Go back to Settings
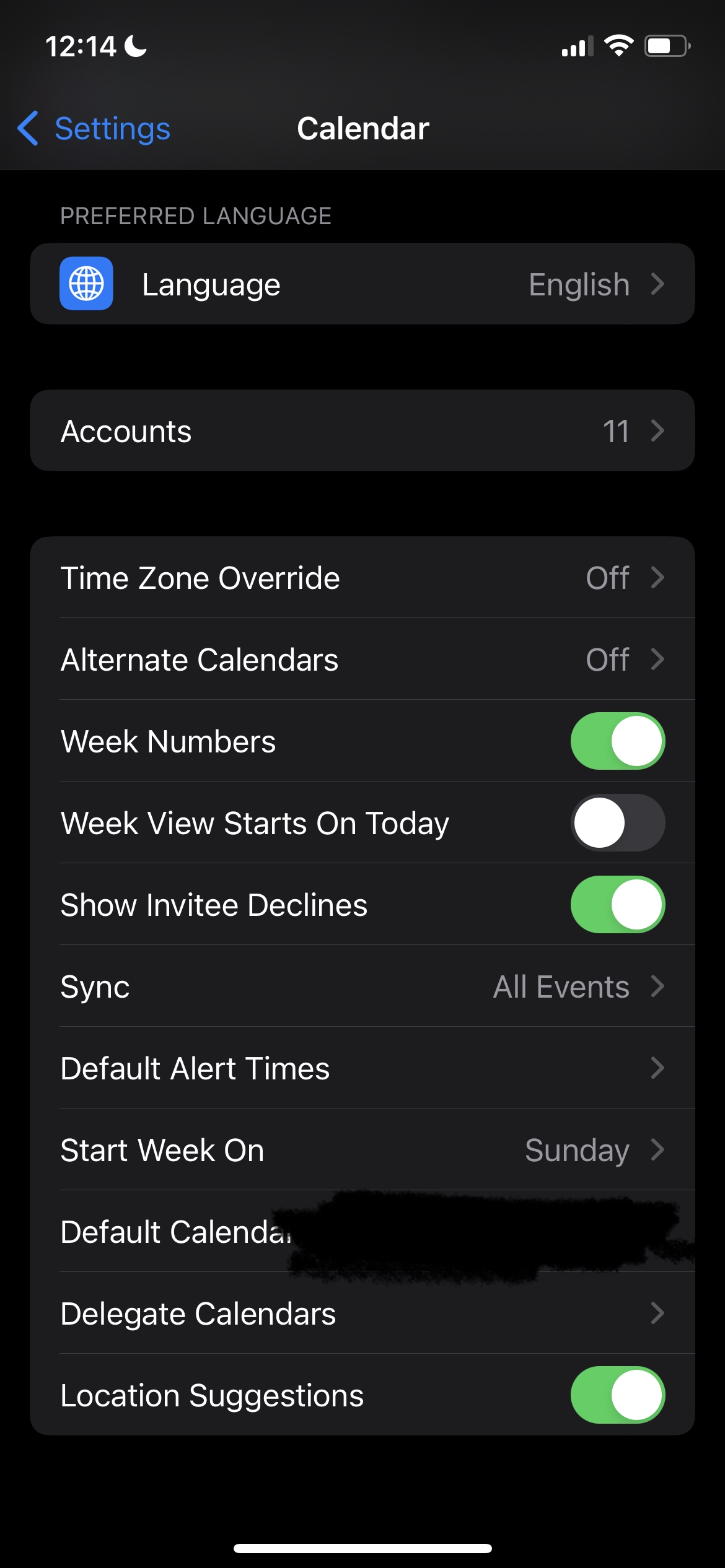 [94, 129]
